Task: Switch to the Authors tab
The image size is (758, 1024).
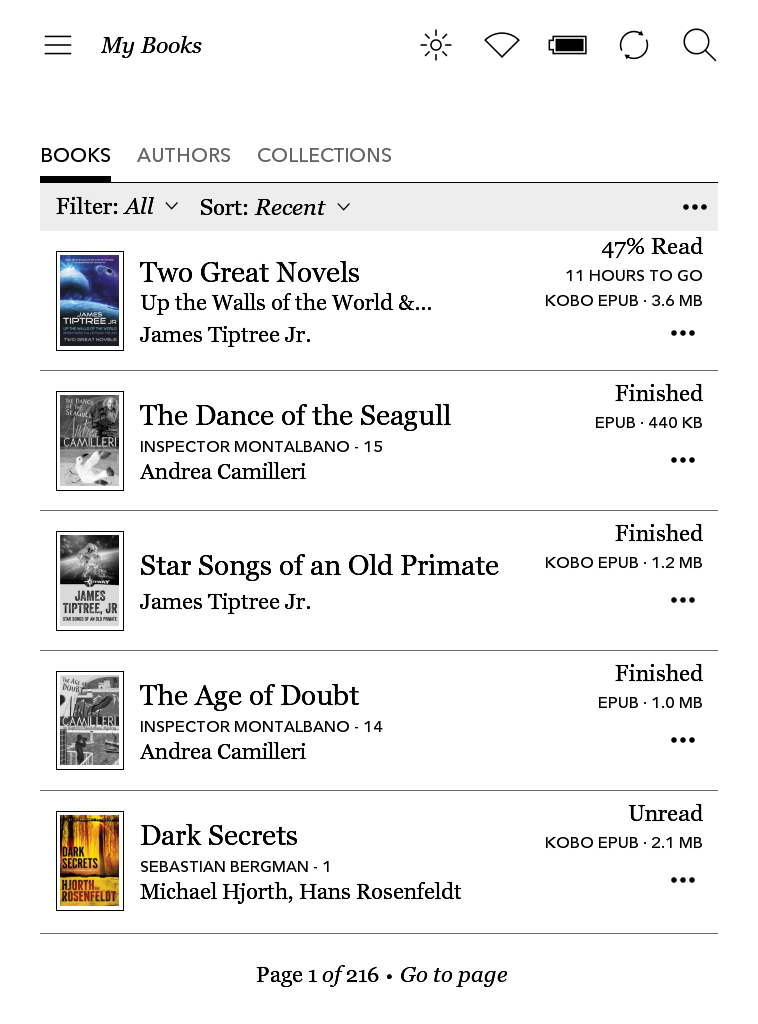Action: pyautogui.click(x=184, y=155)
